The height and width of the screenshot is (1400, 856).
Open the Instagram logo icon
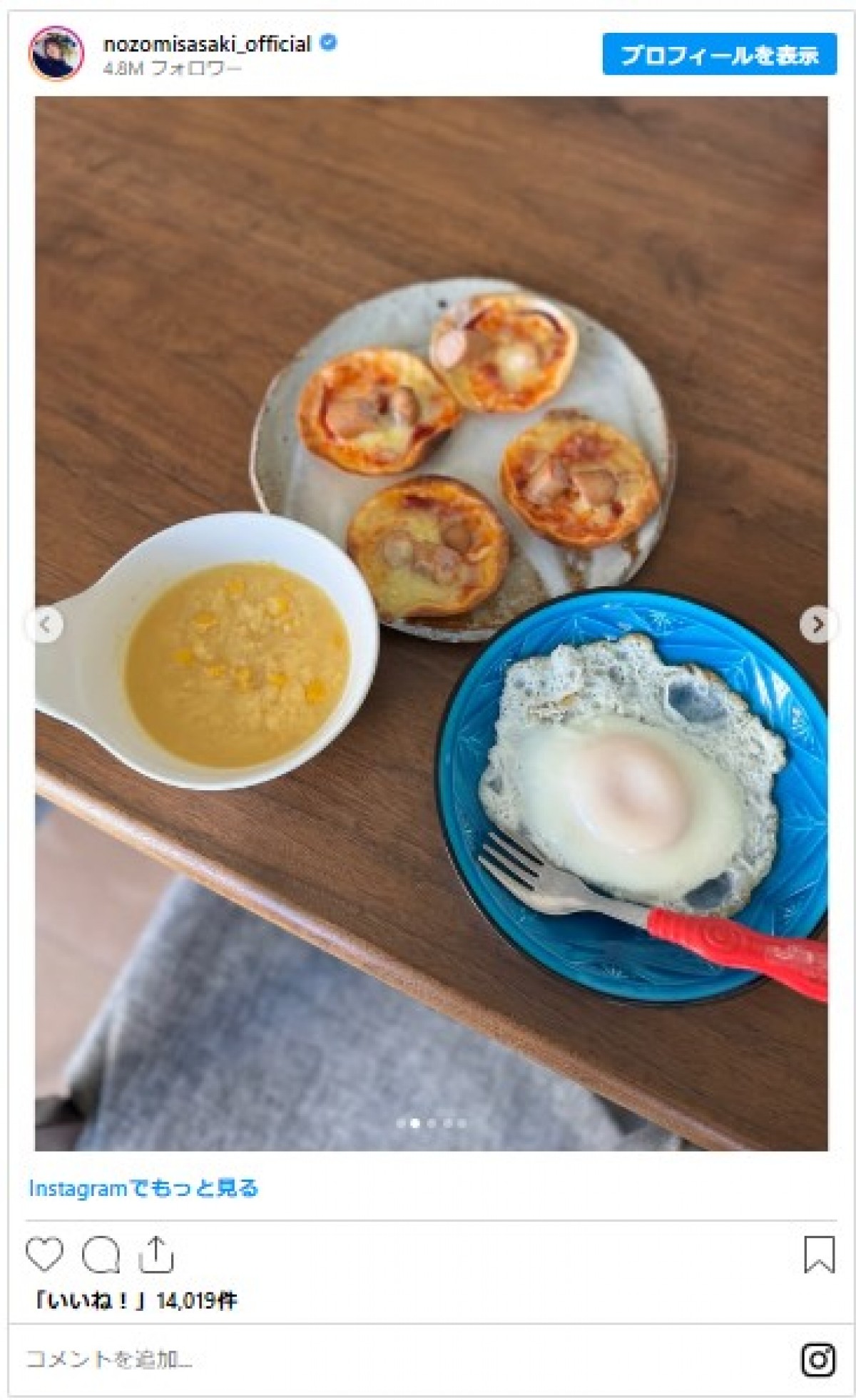pos(818,1360)
